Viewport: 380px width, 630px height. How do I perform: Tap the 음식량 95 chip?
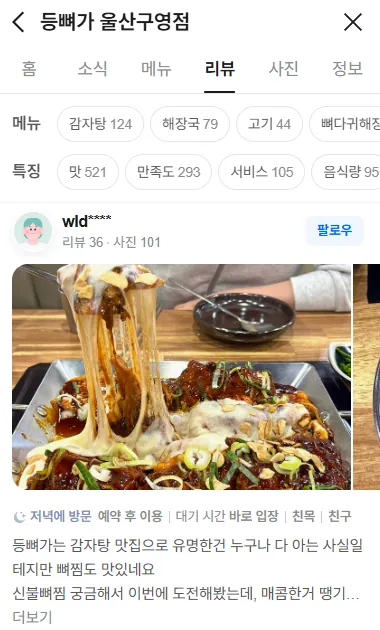346,172
